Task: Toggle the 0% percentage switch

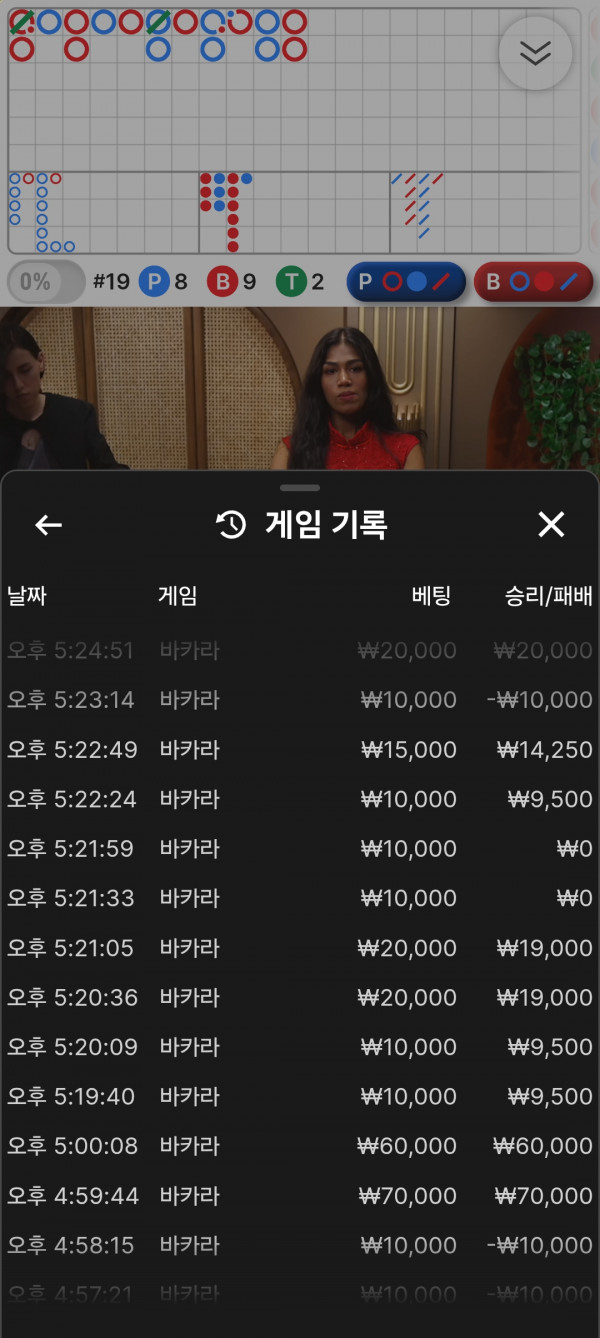Action: pyautogui.click(x=47, y=282)
